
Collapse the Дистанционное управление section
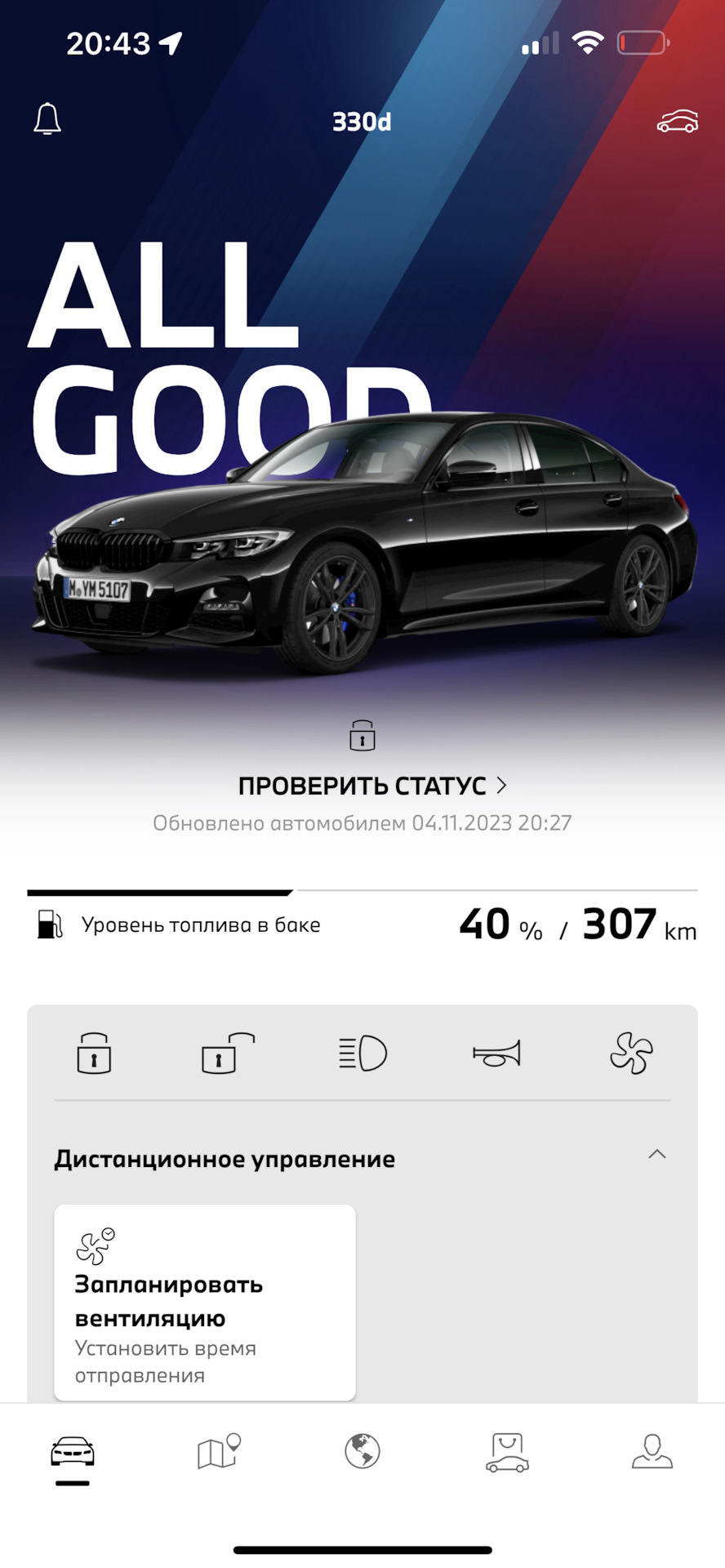point(658,1154)
